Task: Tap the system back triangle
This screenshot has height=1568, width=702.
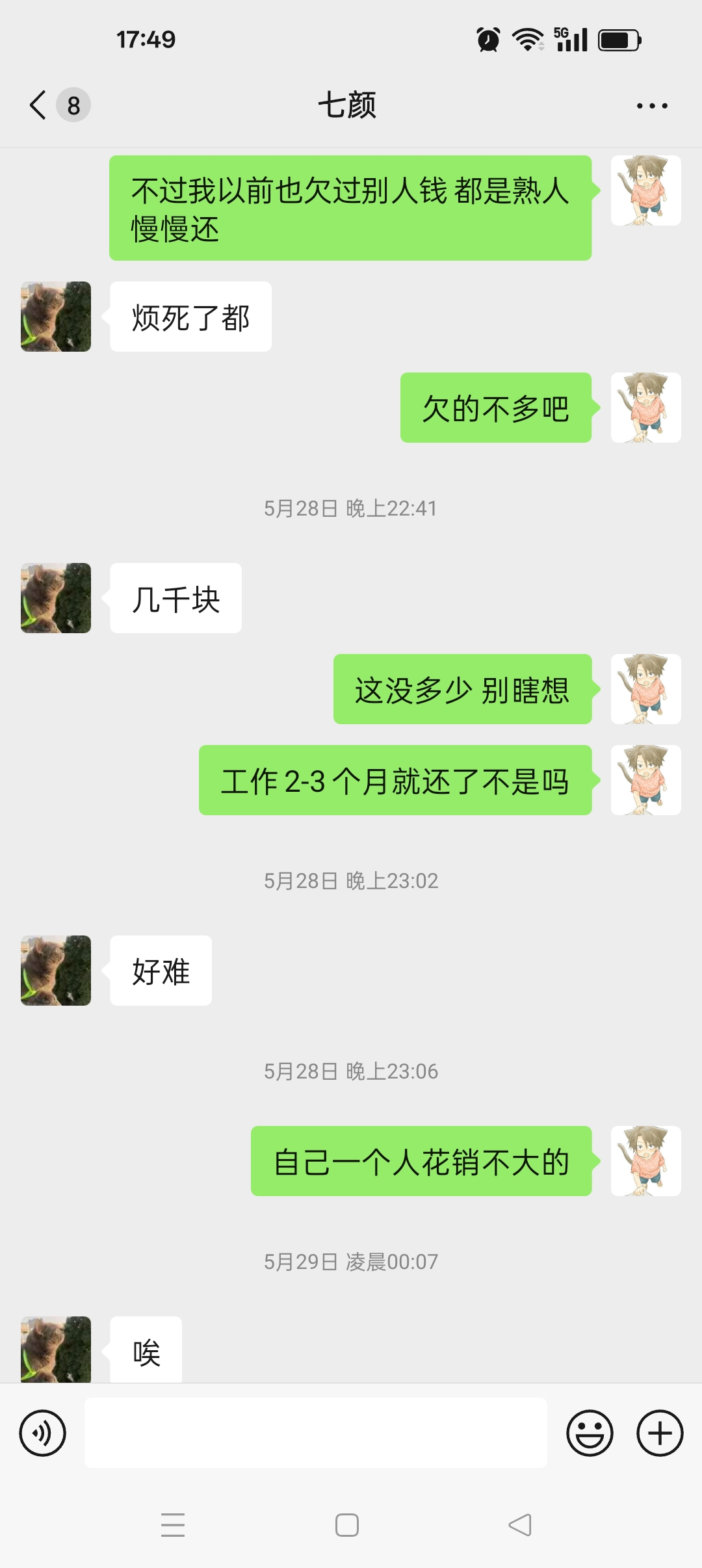Action: (x=520, y=1524)
